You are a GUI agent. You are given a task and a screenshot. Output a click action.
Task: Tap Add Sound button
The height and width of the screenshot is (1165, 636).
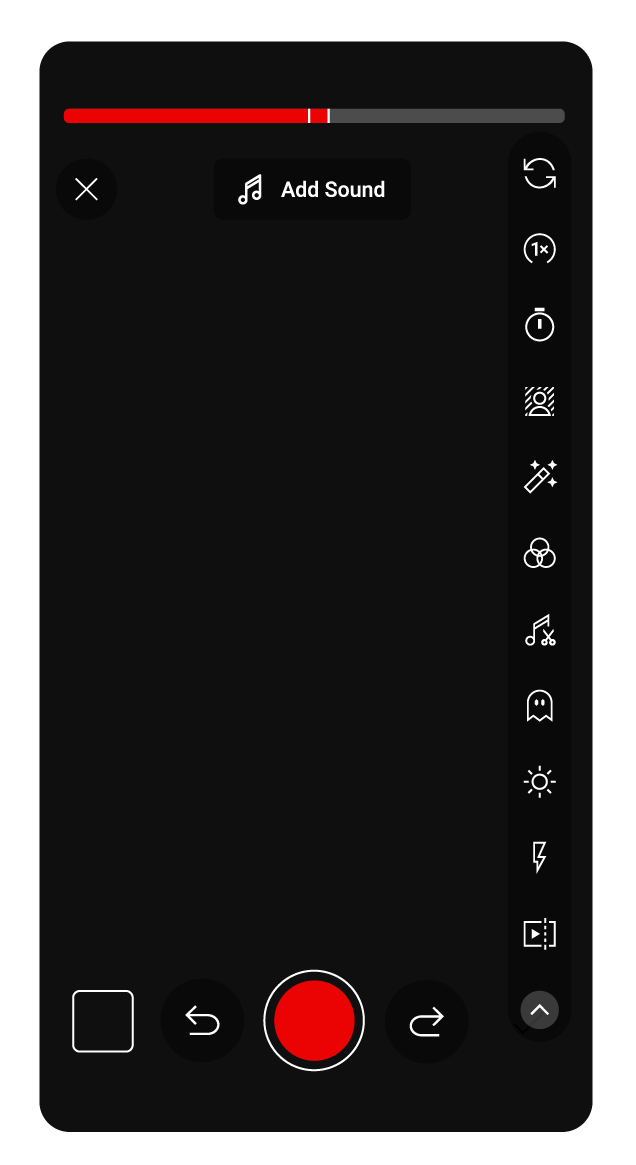pos(312,189)
